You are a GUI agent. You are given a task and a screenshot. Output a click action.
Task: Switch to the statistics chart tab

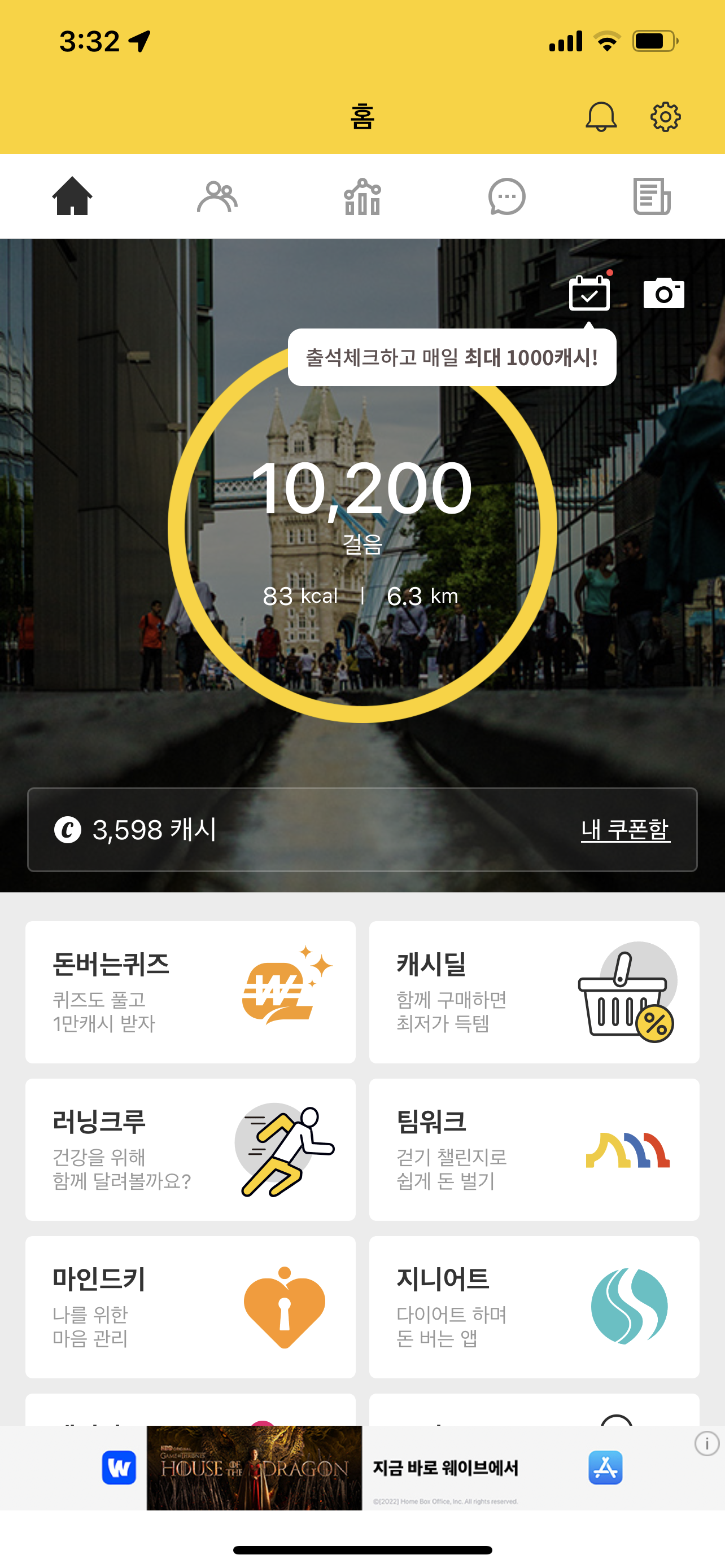pyautogui.click(x=362, y=196)
